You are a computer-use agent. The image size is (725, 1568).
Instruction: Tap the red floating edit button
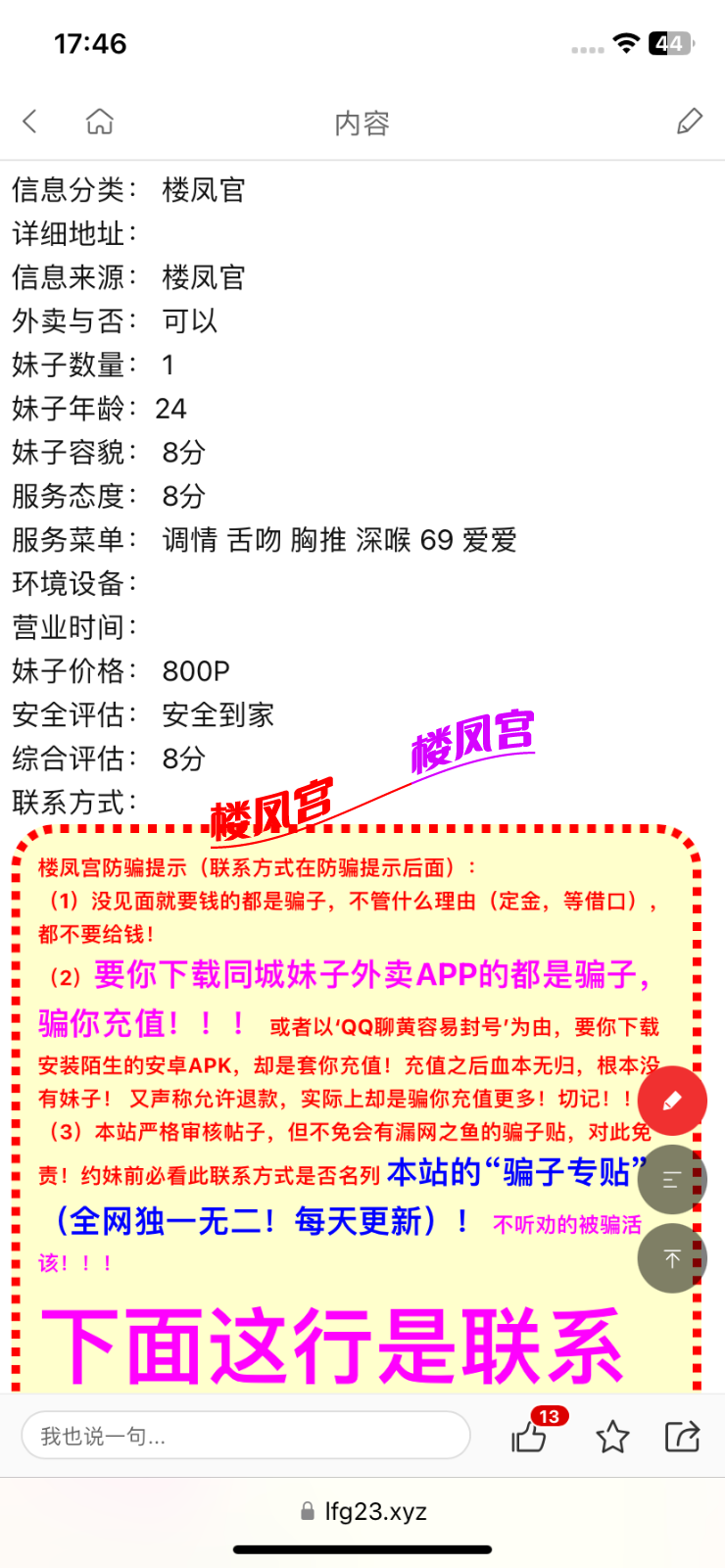click(672, 1101)
